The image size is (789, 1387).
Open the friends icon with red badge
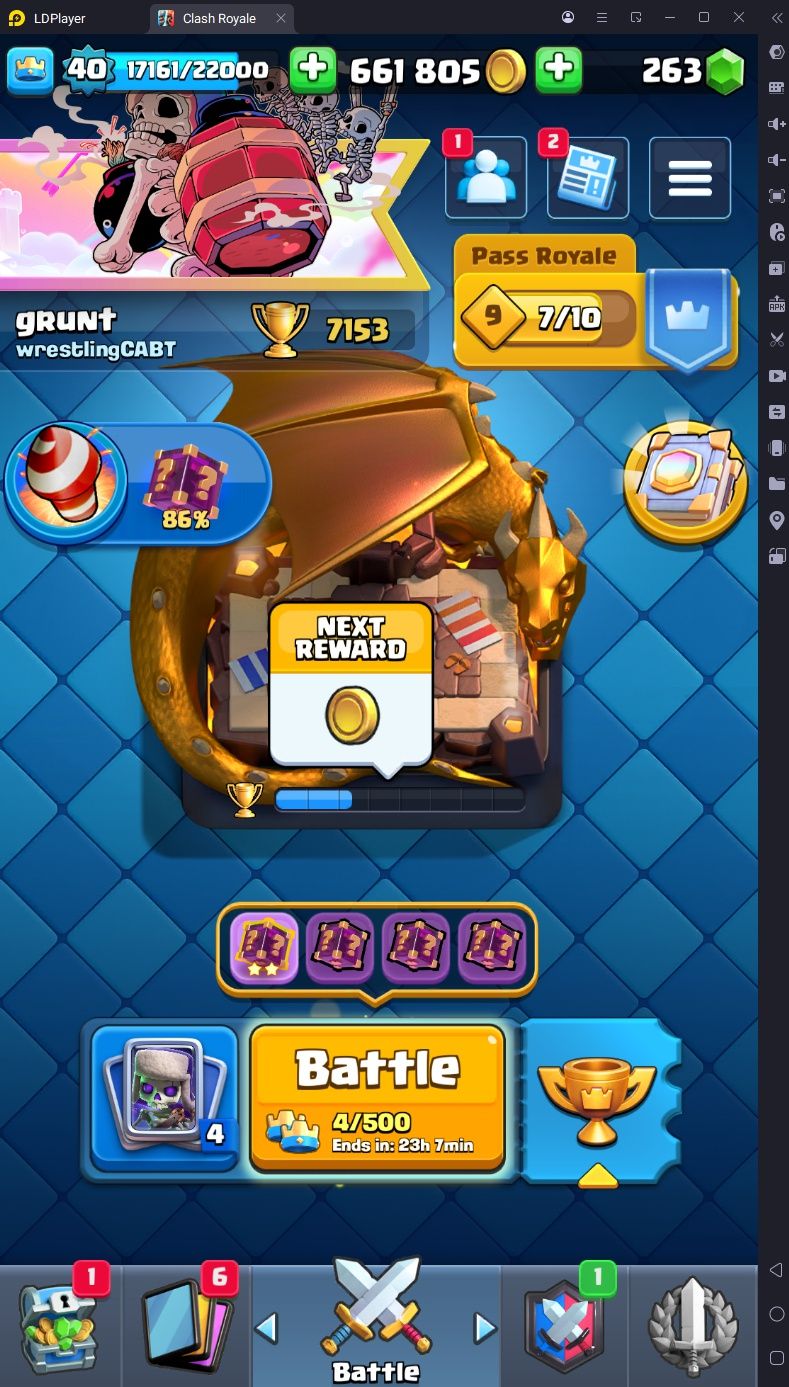coord(486,178)
